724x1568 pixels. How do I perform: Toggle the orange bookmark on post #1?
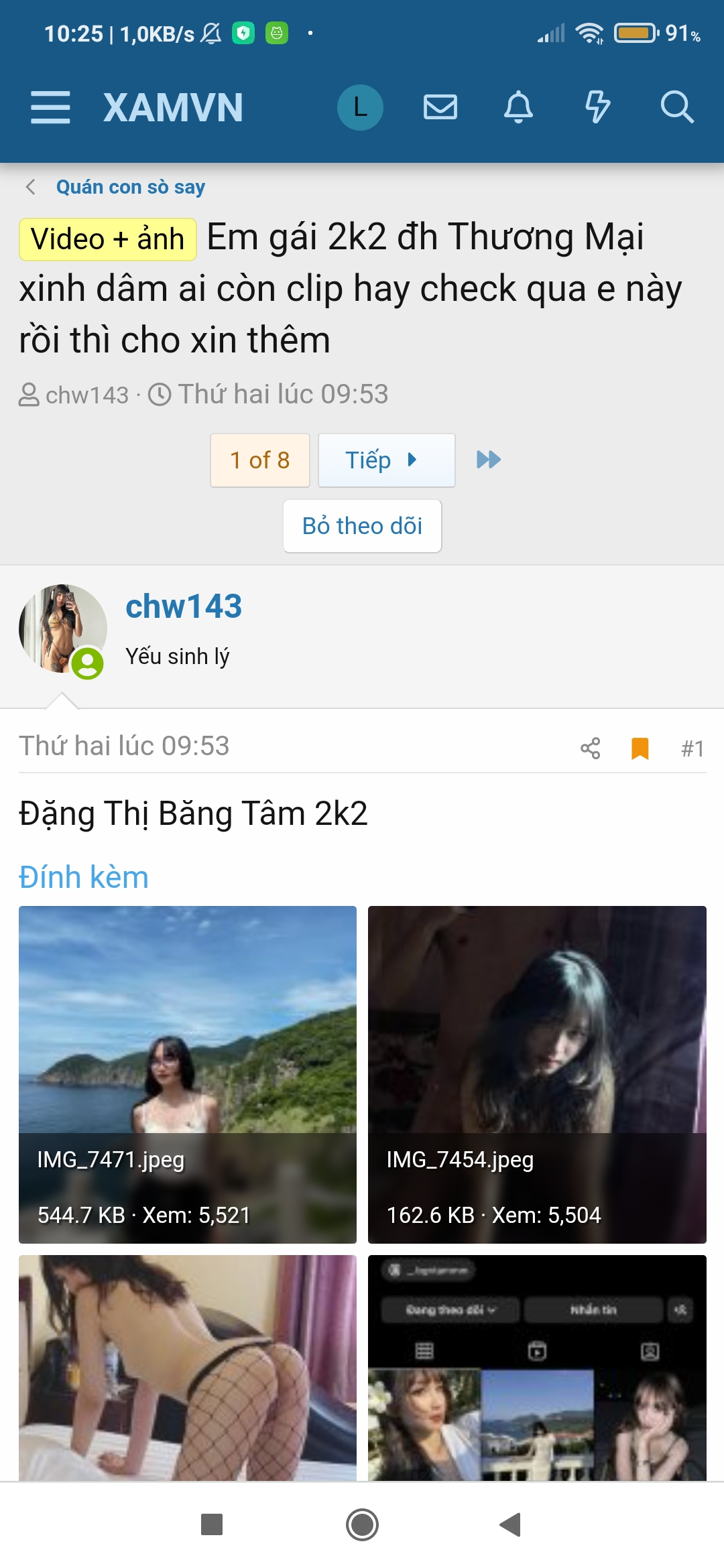[x=640, y=748]
